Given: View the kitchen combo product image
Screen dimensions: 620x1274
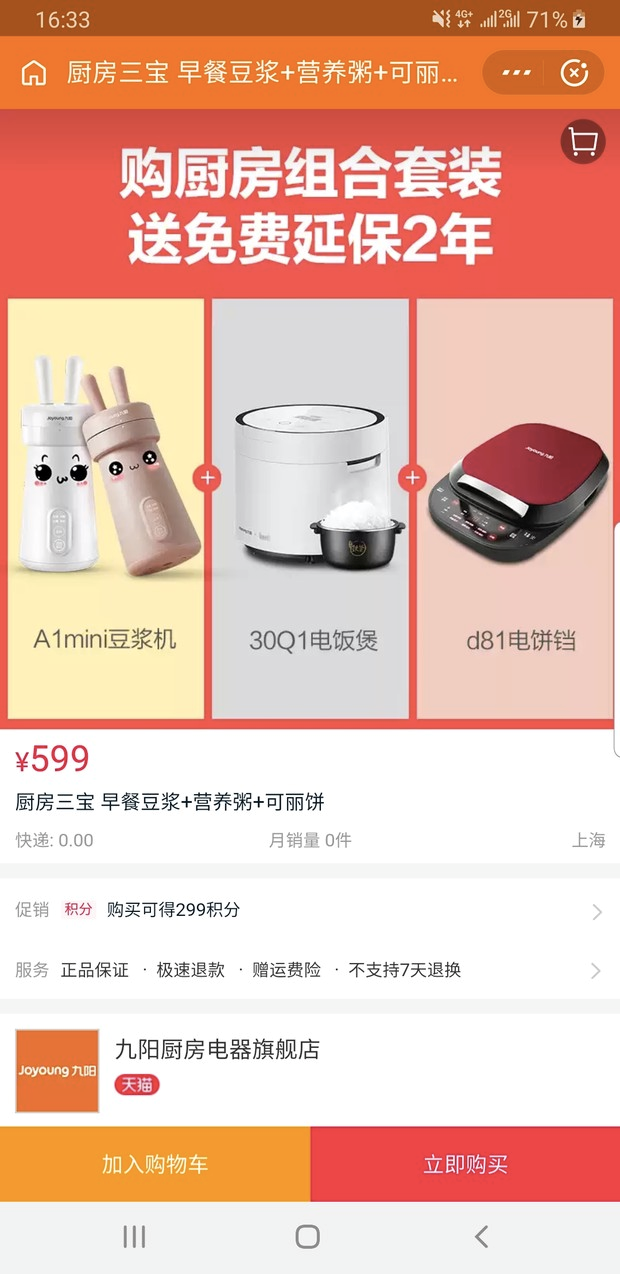Looking at the screenshot, I should pyautogui.click(x=310, y=419).
